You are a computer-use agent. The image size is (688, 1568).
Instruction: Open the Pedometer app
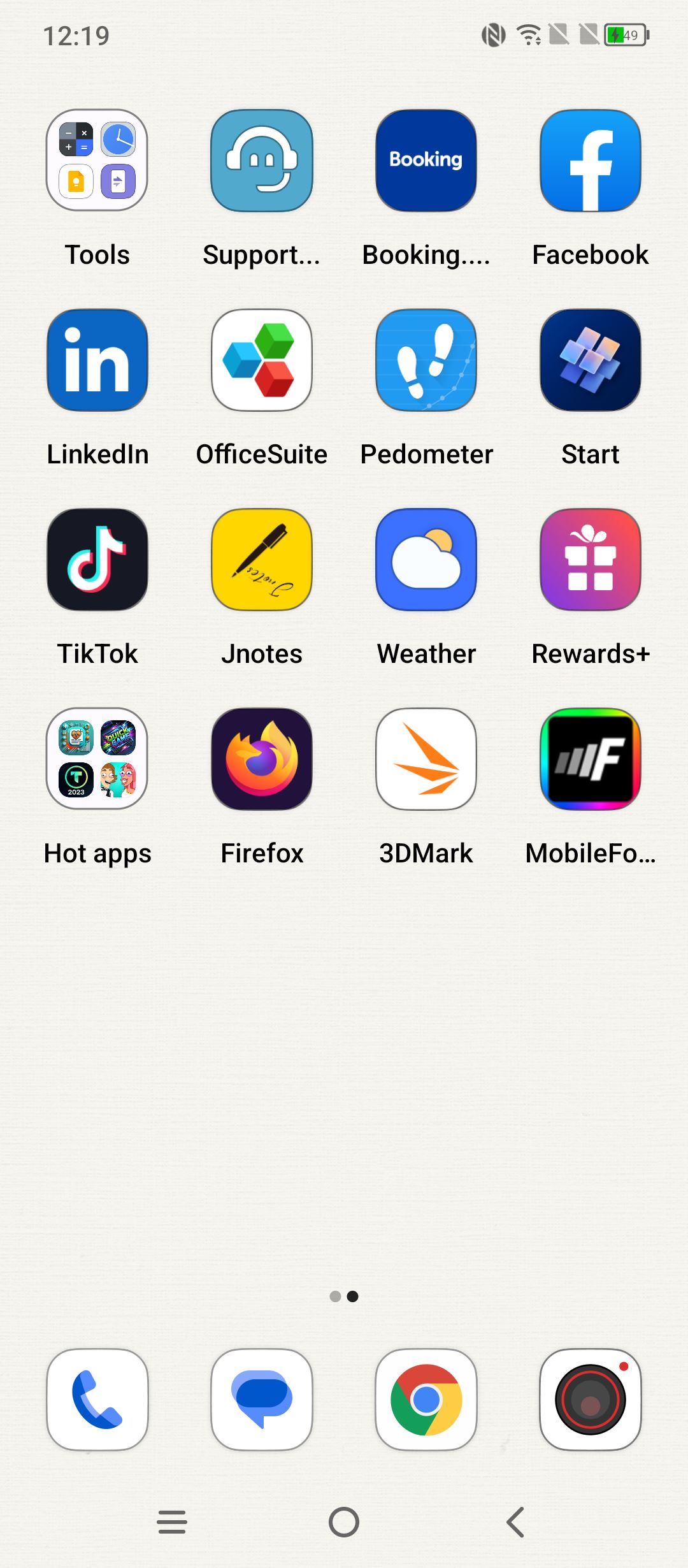click(x=426, y=359)
